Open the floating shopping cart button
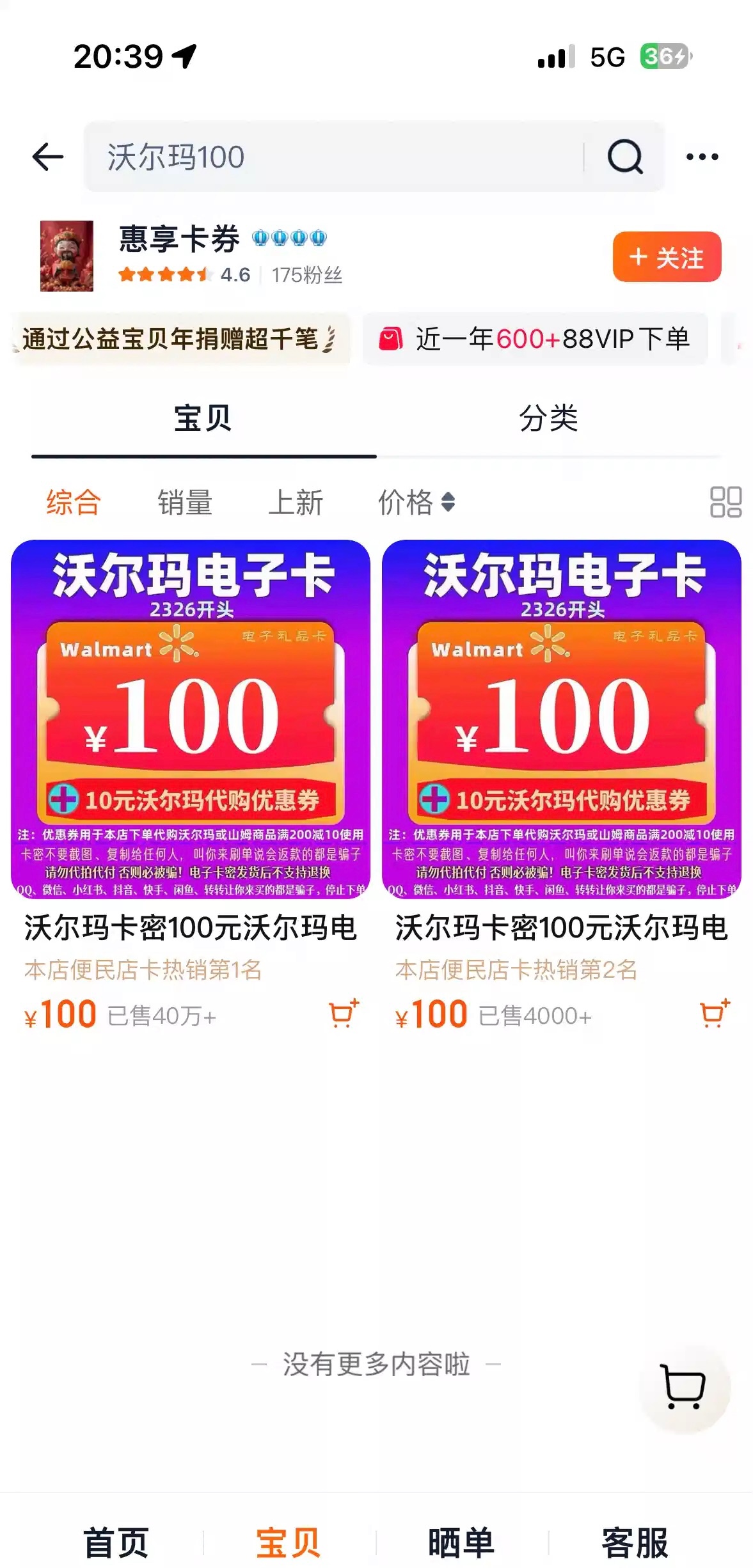The image size is (753, 1568). click(x=683, y=1388)
